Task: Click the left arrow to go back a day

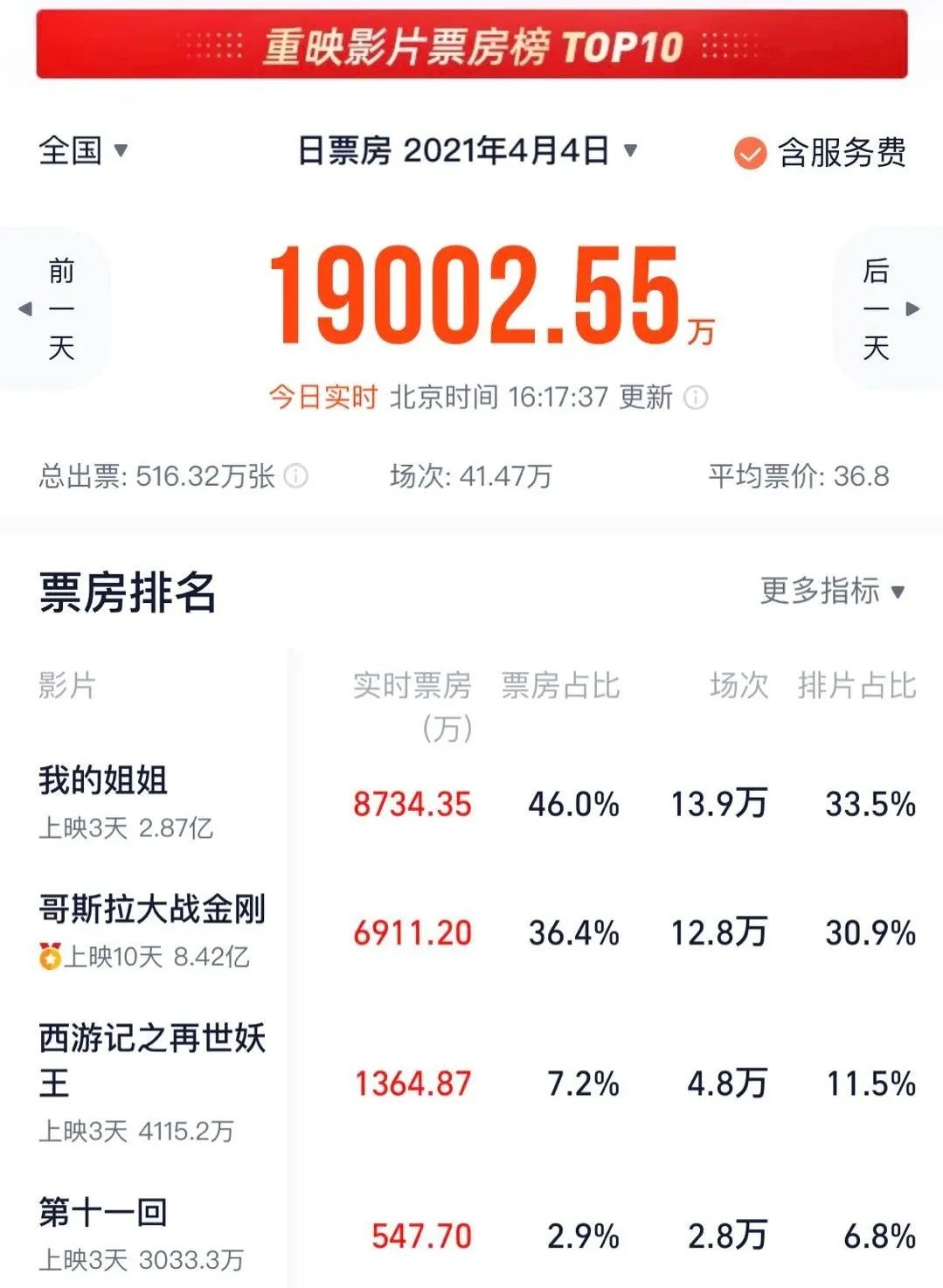Action: pos(24,308)
